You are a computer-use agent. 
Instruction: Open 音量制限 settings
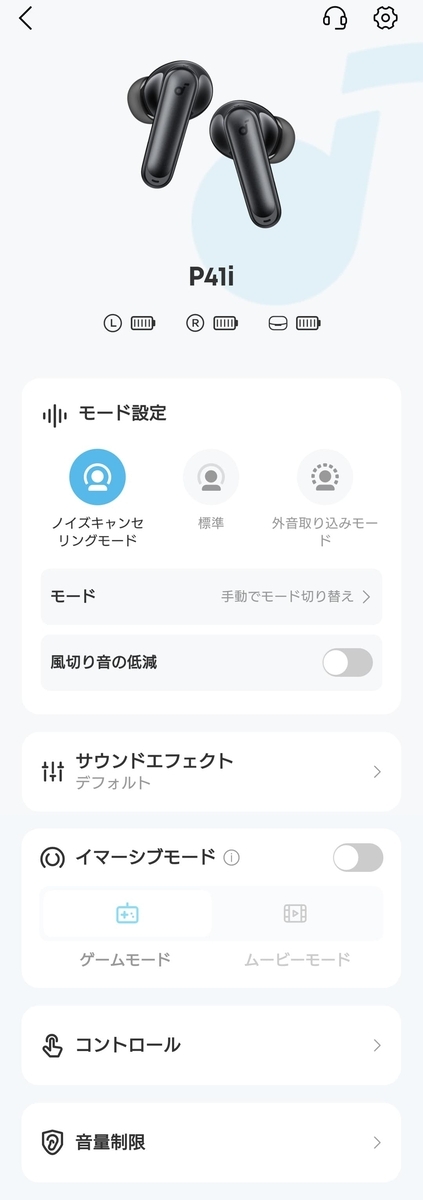(x=211, y=1142)
